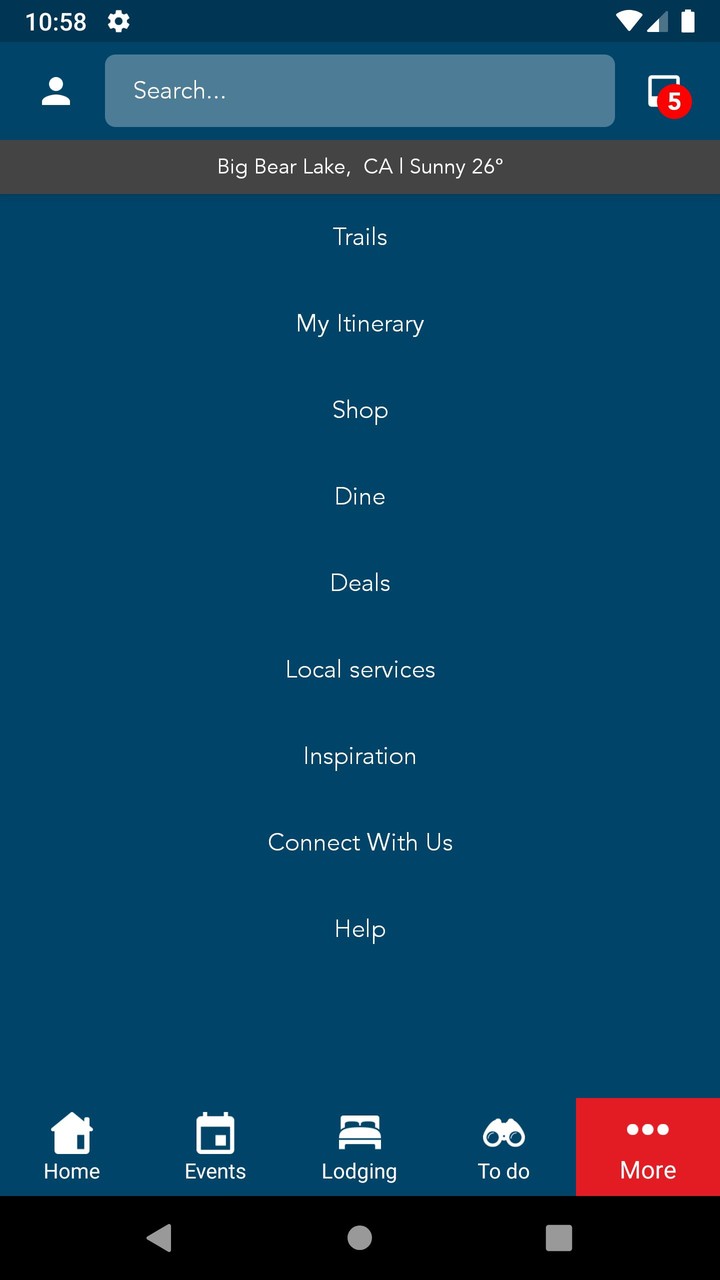Open the Trails menu item
This screenshot has width=720, height=1280.
point(360,237)
